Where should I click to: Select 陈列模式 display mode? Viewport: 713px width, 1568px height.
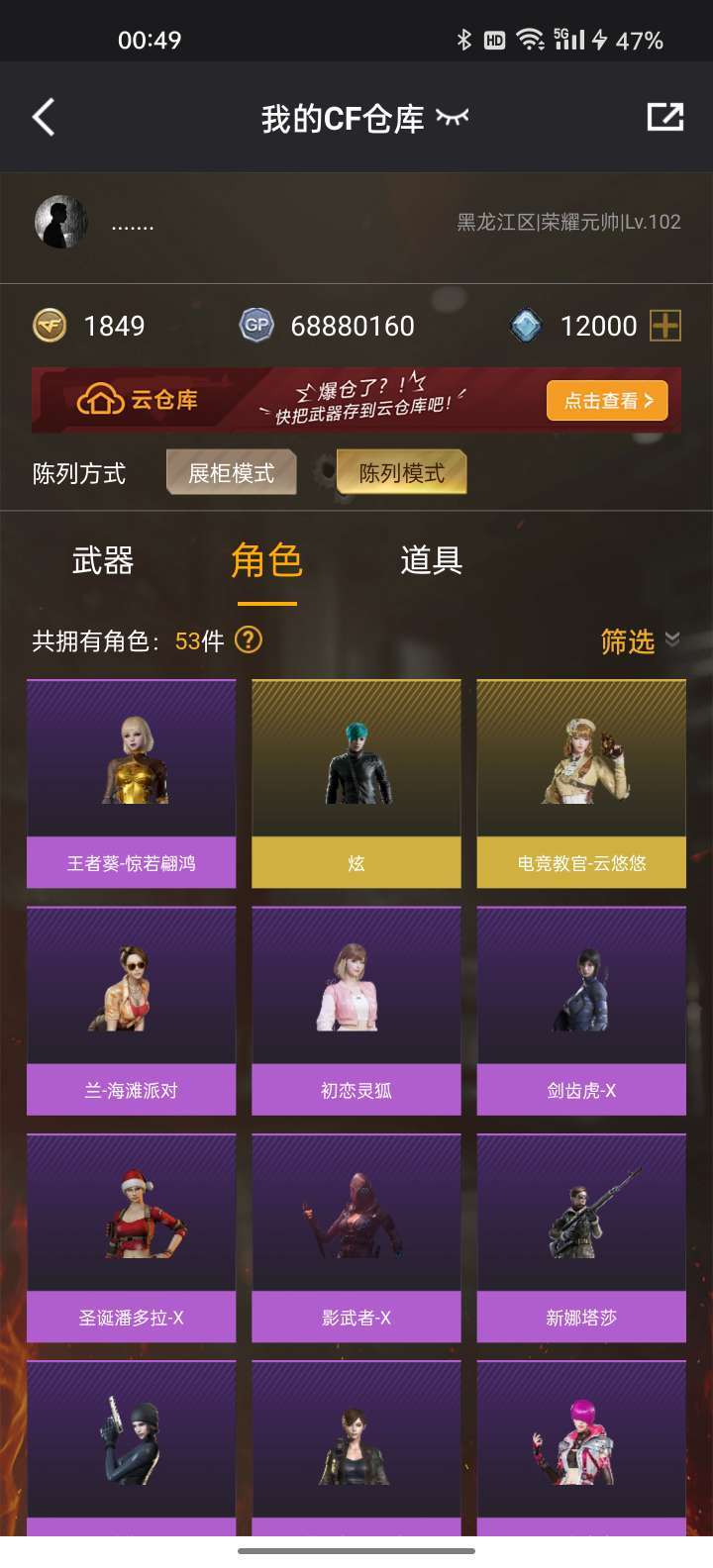(x=401, y=473)
